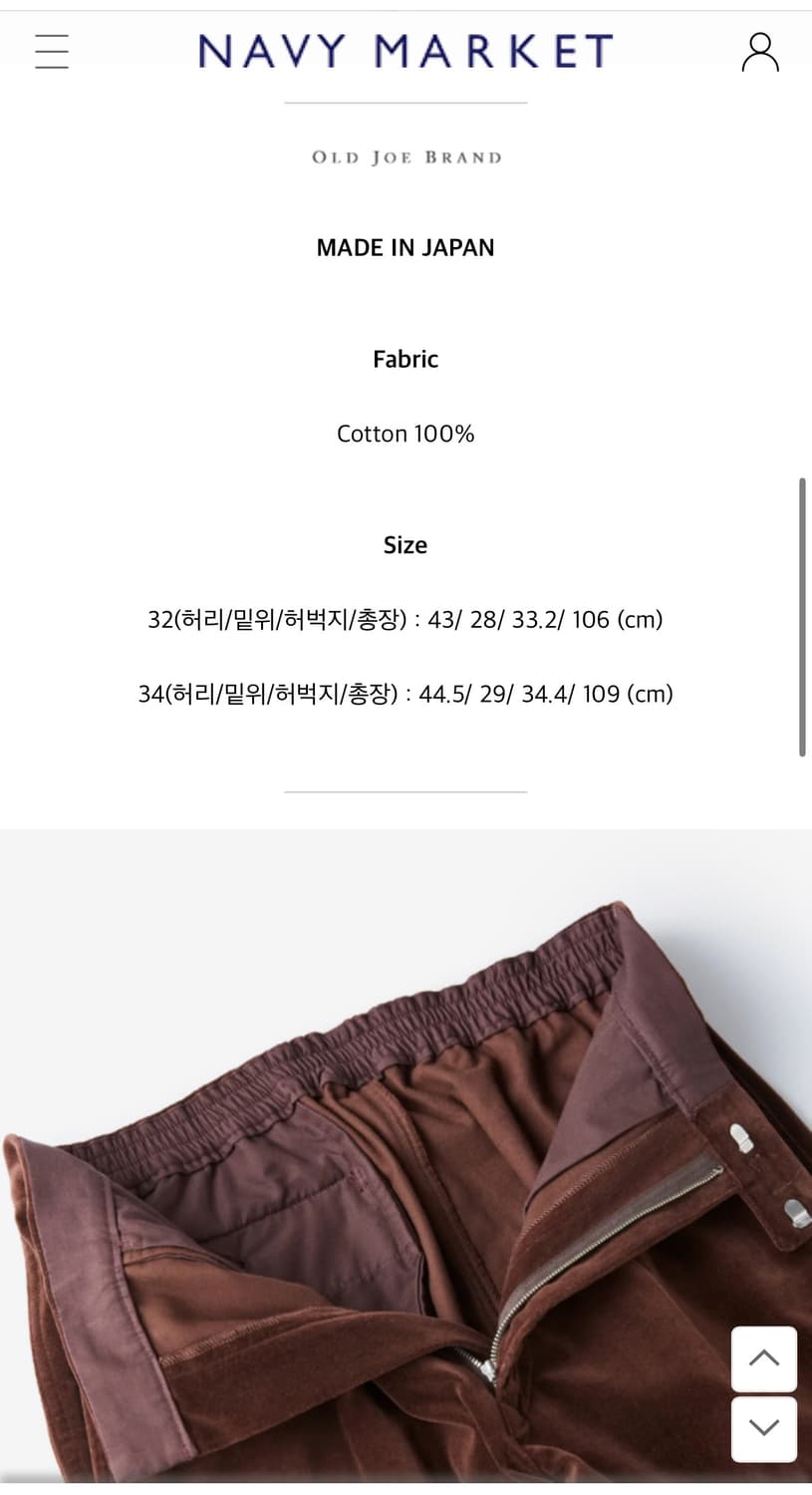Click the MADE IN JAPAN label
The width and height of the screenshot is (812, 1495).
[x=405, y=247]
